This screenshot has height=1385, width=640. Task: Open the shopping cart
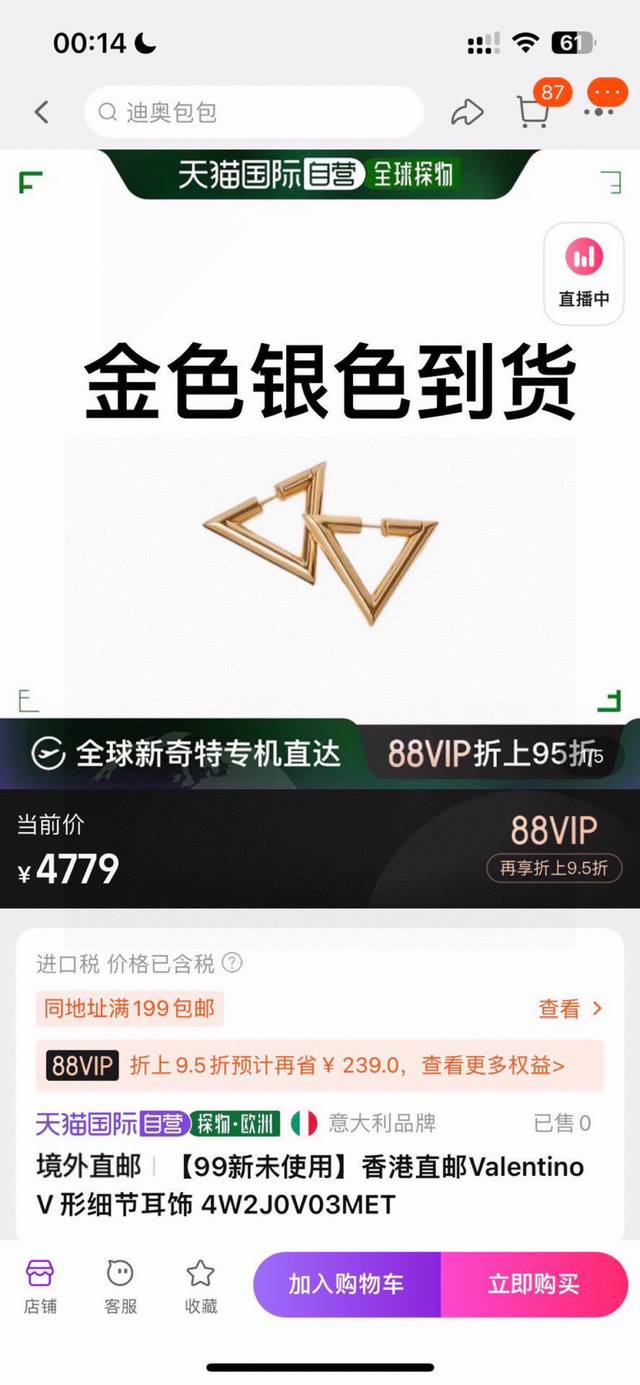(x=534, y=110)
